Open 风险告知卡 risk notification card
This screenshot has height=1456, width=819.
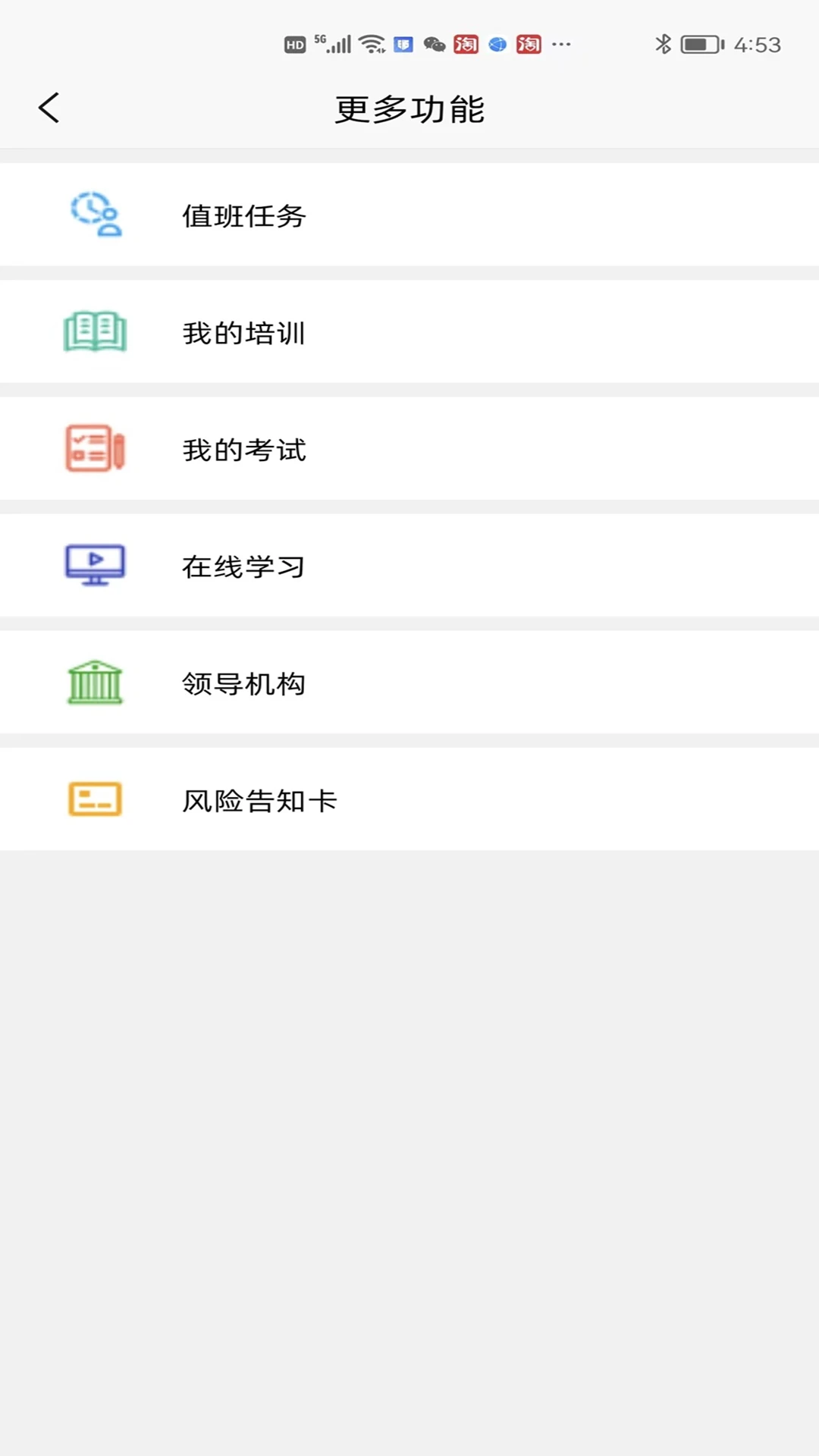coord(259,800)
